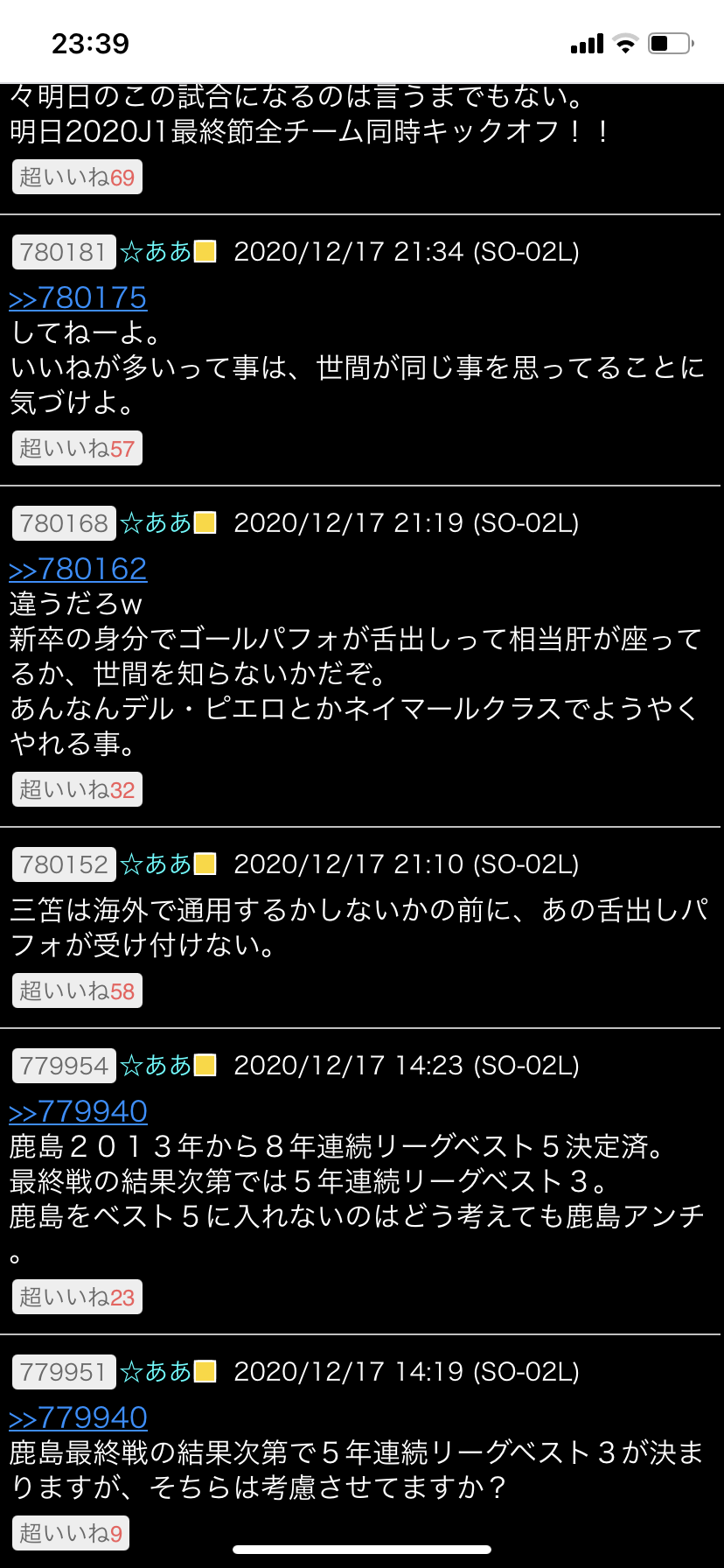Open >>779940 link in post 779951
This screenshot has width=724, height=1568.
tap(78, 1417)
